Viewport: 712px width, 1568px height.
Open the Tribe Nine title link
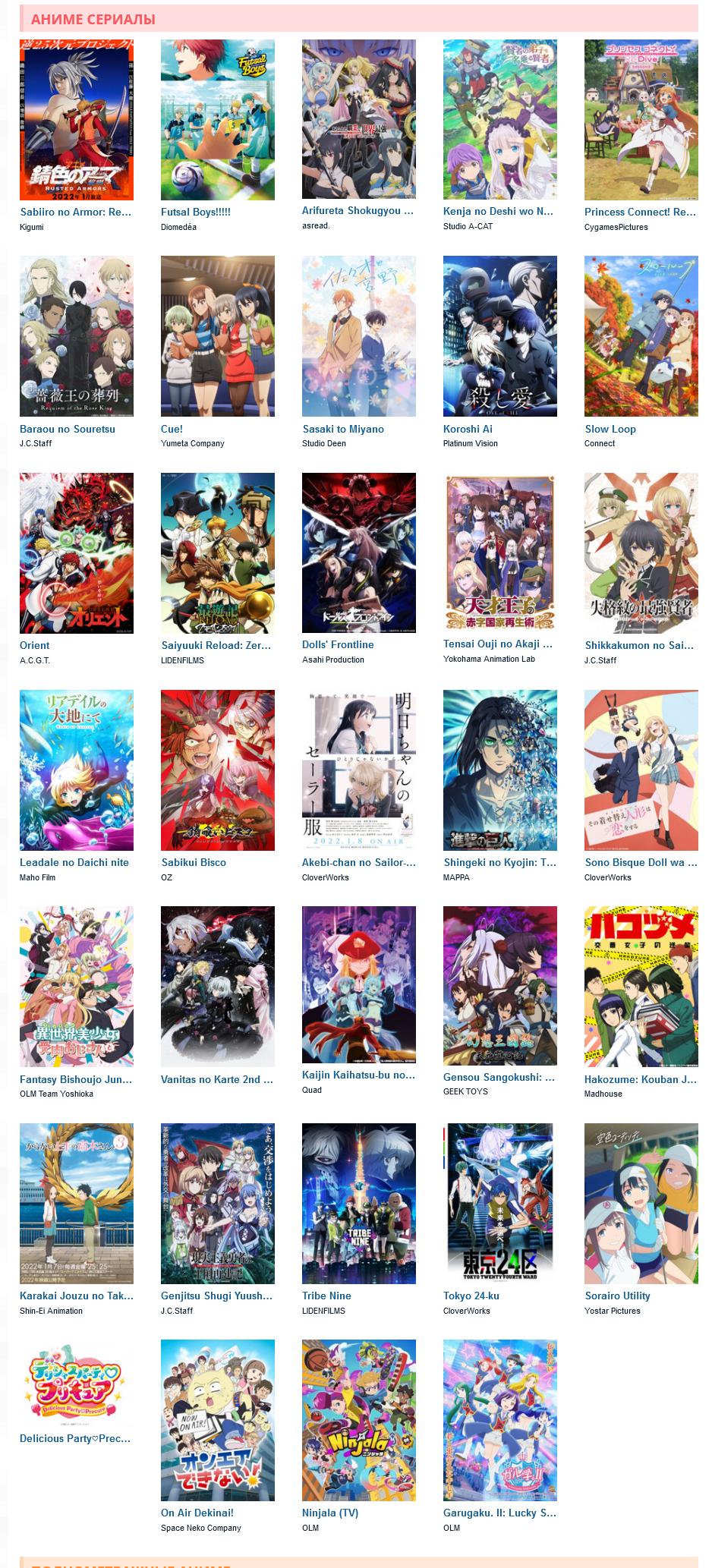pyautogui.click(x=326, y=1296)
